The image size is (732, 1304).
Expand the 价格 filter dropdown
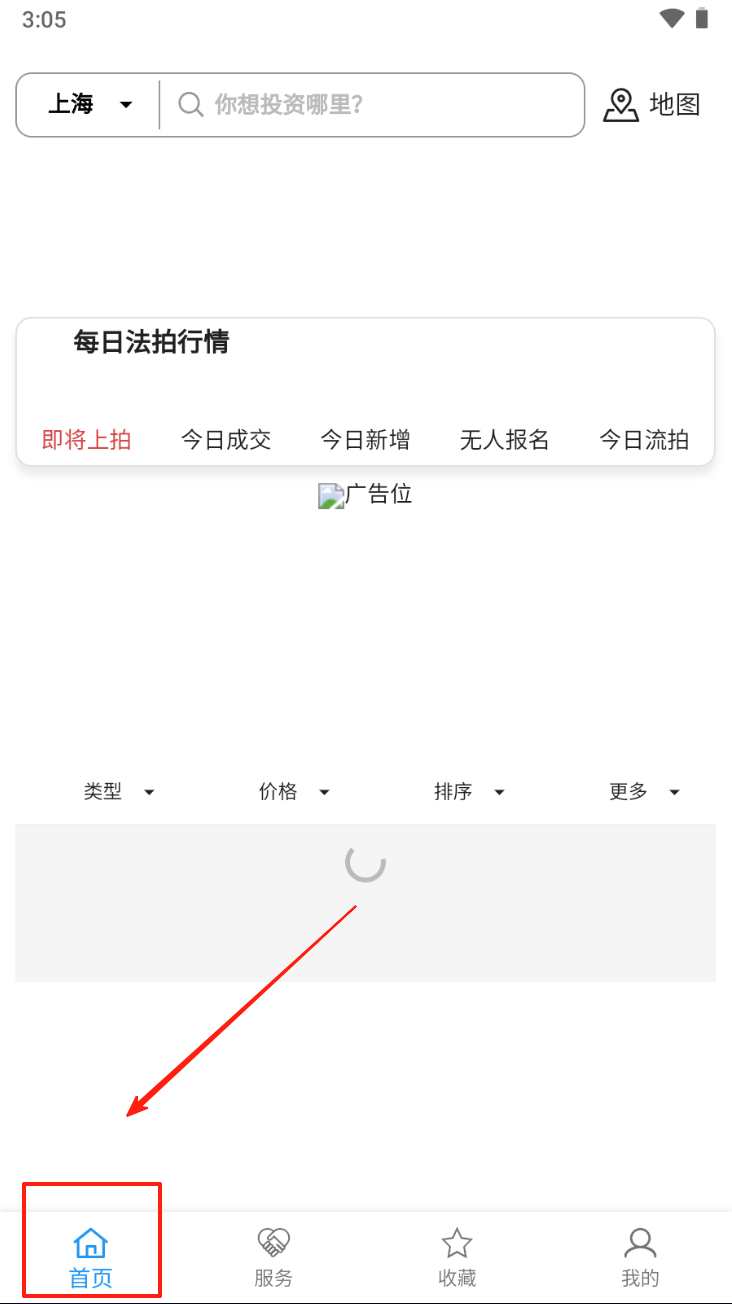pos(294,791)
